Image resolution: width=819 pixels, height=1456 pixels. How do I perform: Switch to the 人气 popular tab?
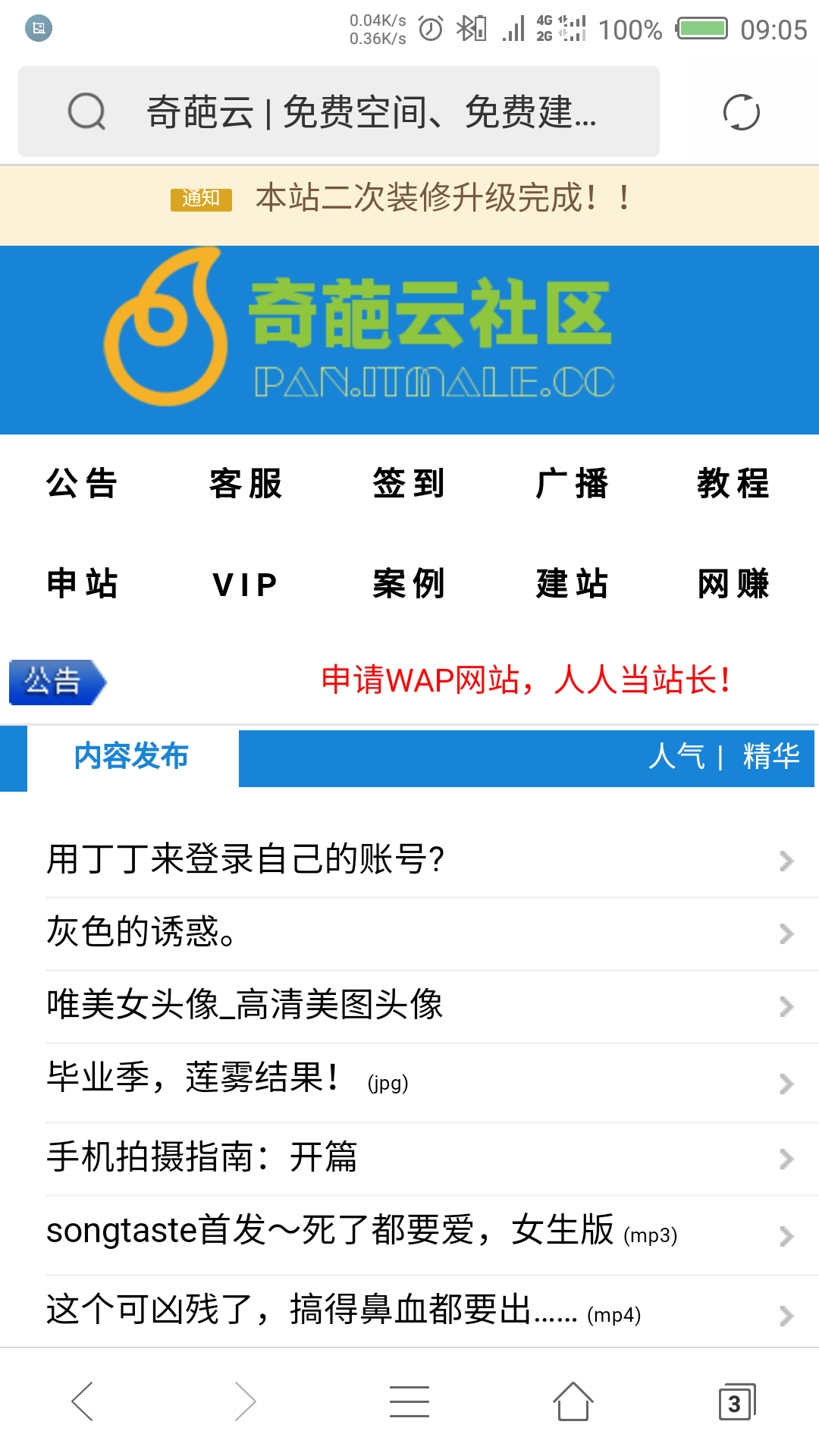click(676, 757)
